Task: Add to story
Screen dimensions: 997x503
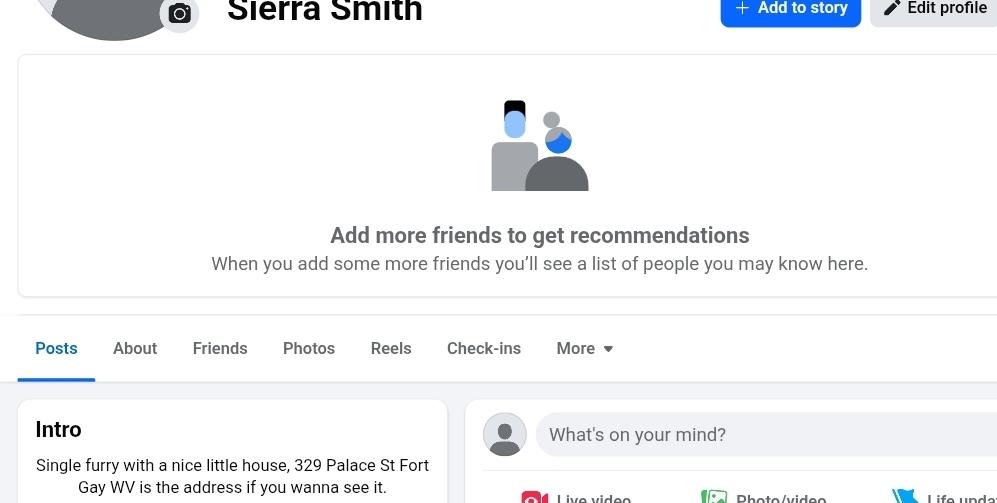Action: tap(790, 9)
